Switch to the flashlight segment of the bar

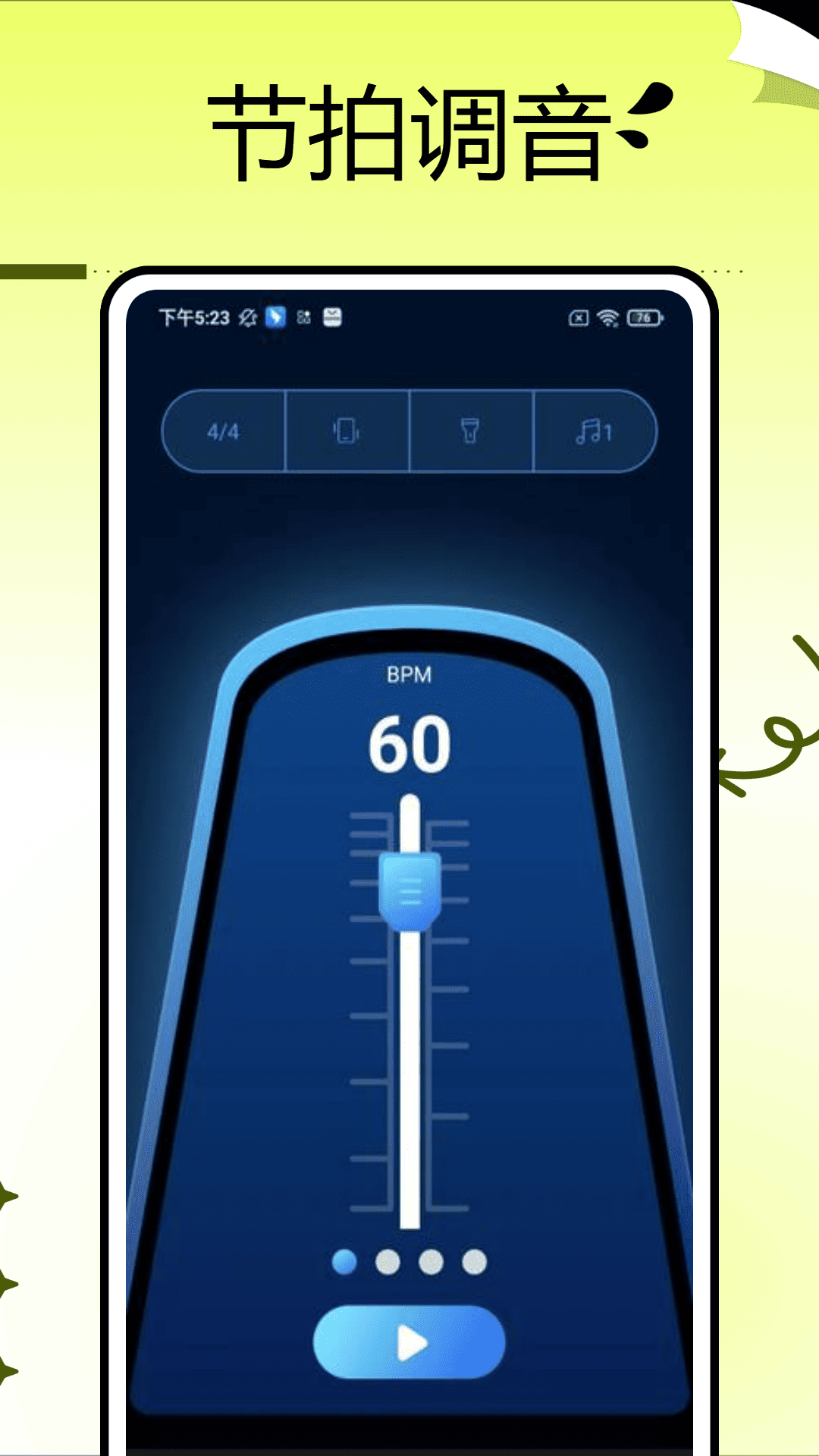click(470, 431)
